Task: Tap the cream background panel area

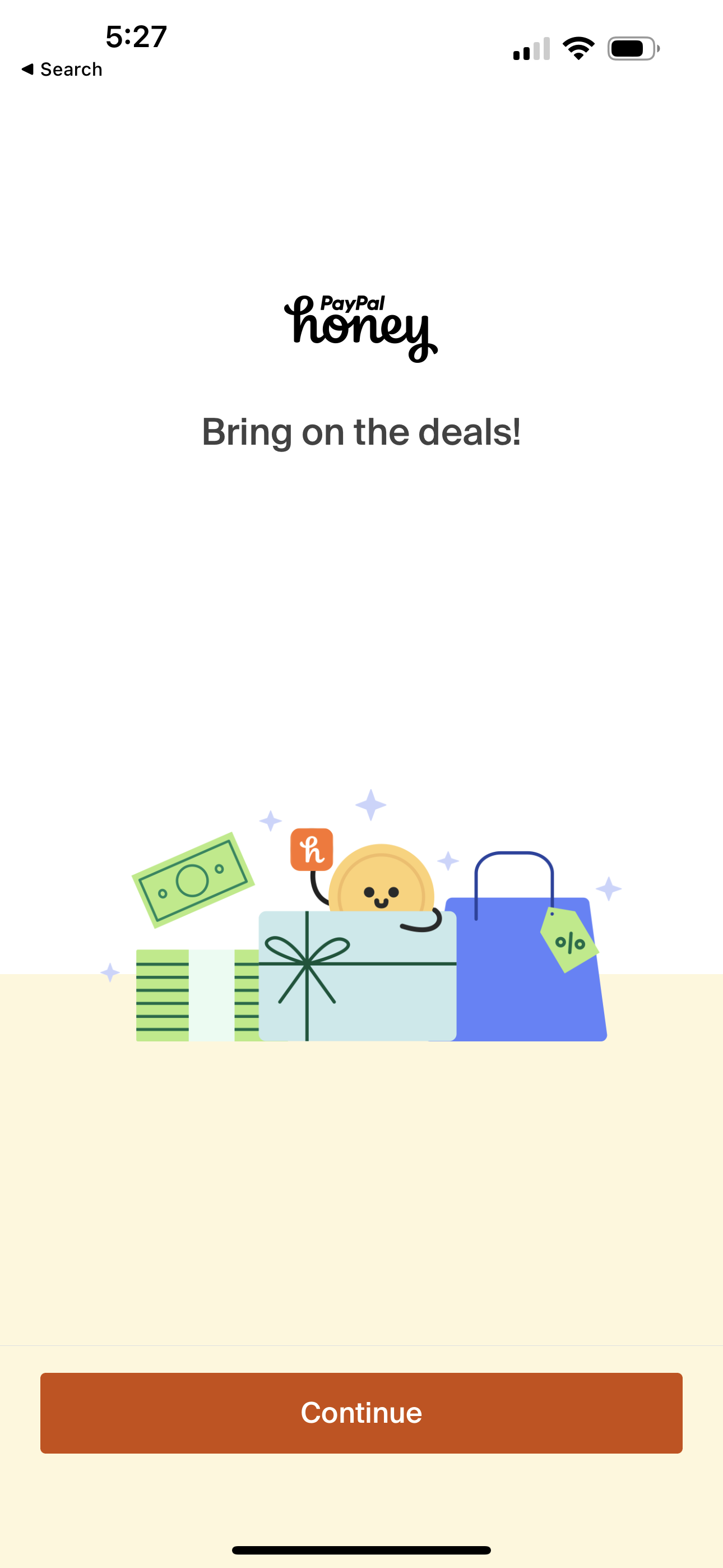Action: [x=361, y=1217]
